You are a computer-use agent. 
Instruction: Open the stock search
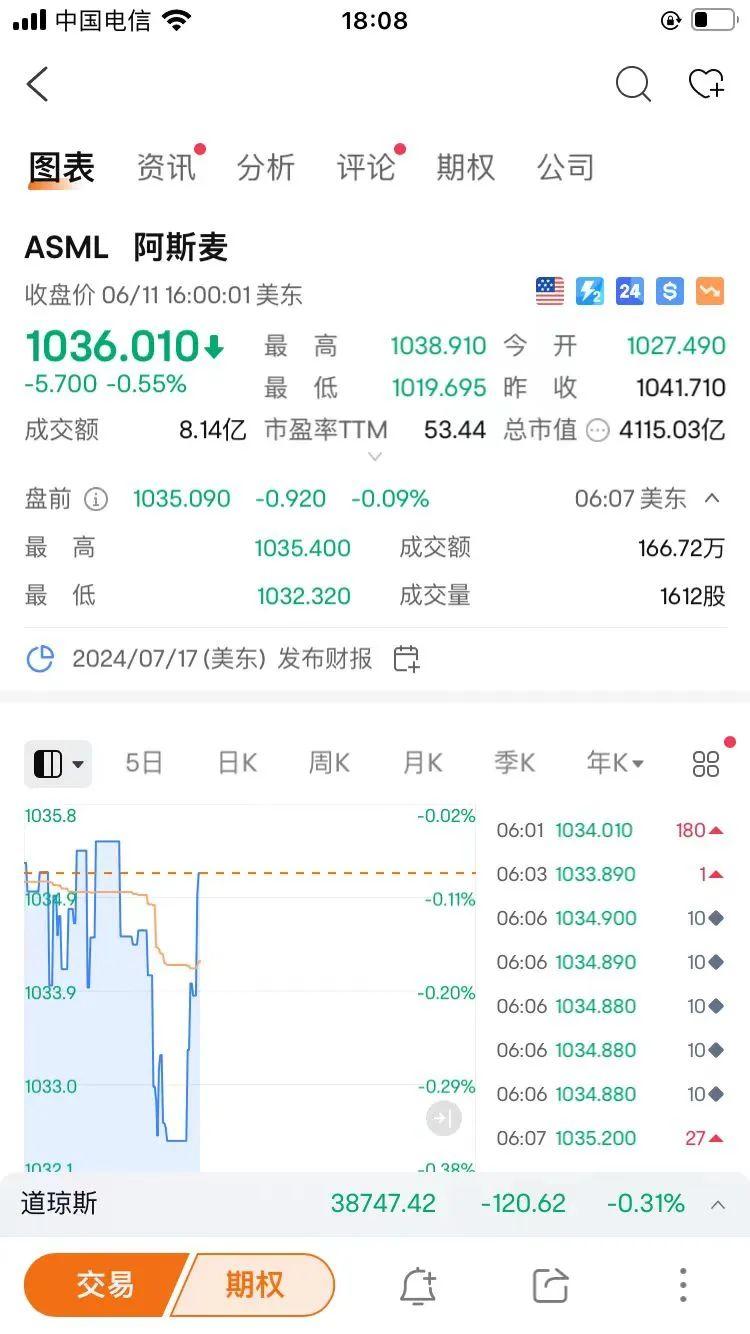632,85
